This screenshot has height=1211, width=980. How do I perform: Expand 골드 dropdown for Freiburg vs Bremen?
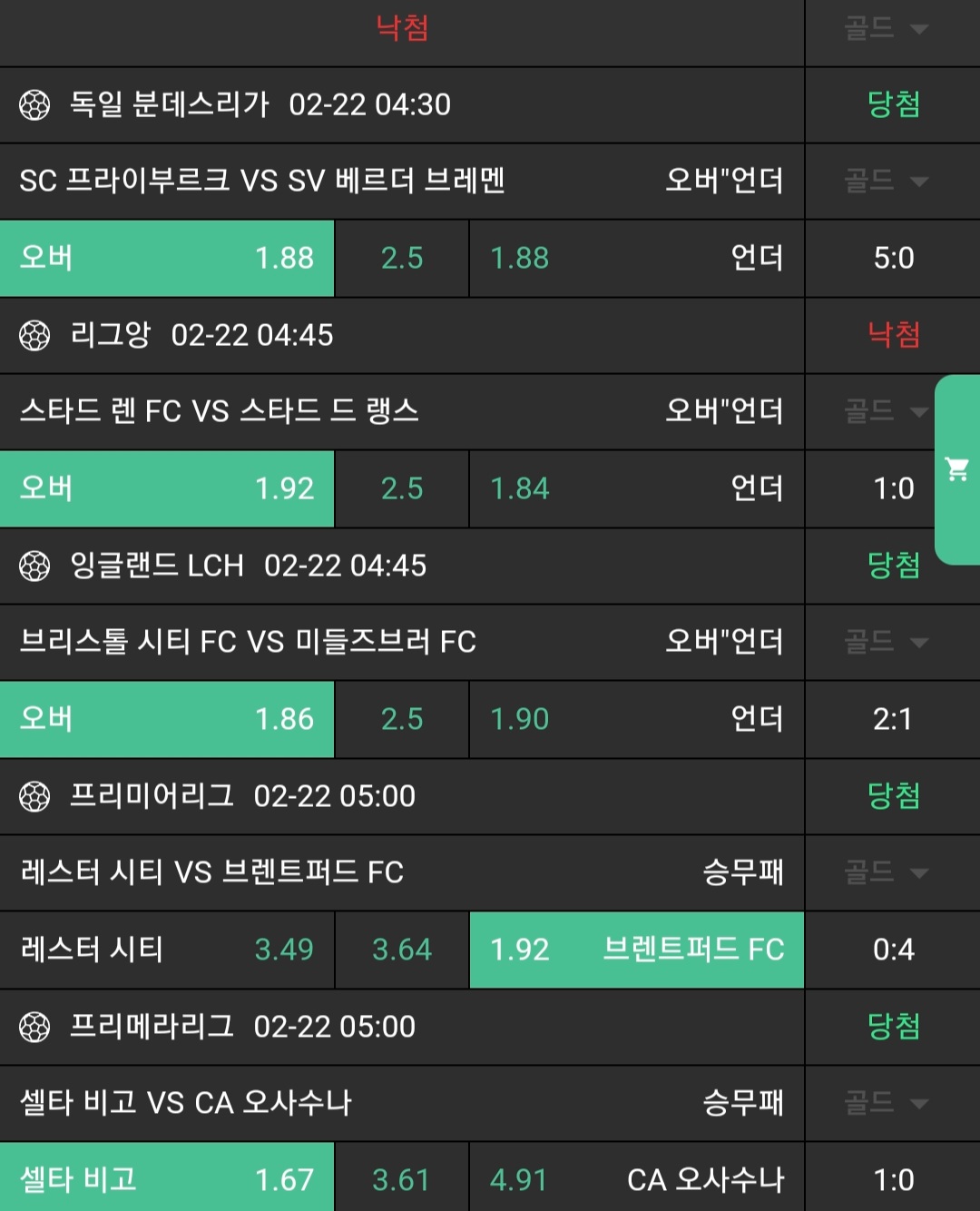886,181
